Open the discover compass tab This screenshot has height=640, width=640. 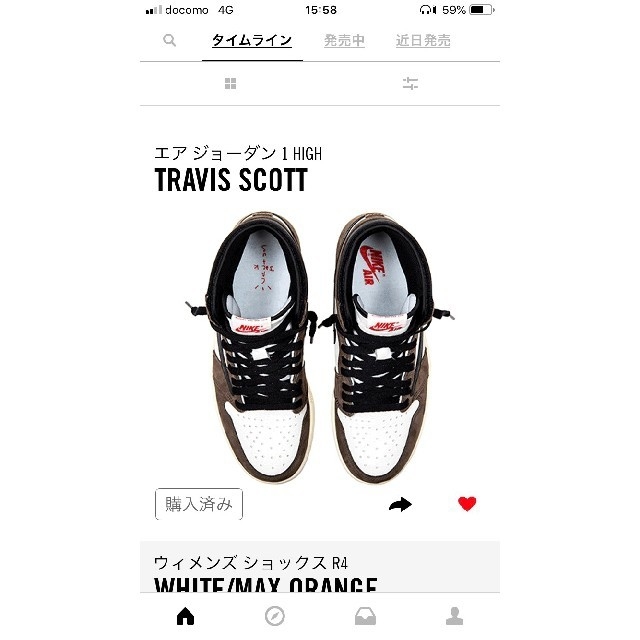click(x=275, y=616)
